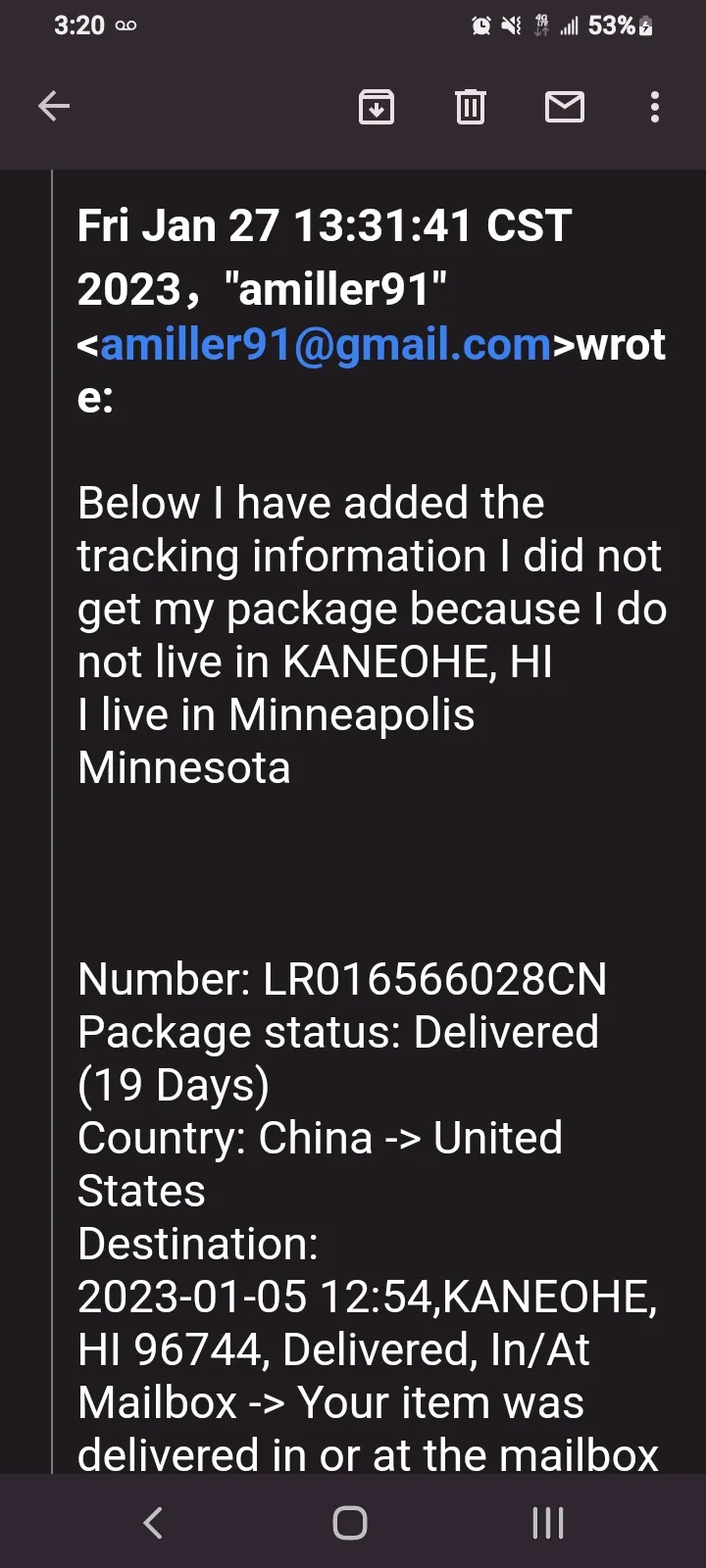Delete this email with the trash icon
706x1568 pixels.
471,107
